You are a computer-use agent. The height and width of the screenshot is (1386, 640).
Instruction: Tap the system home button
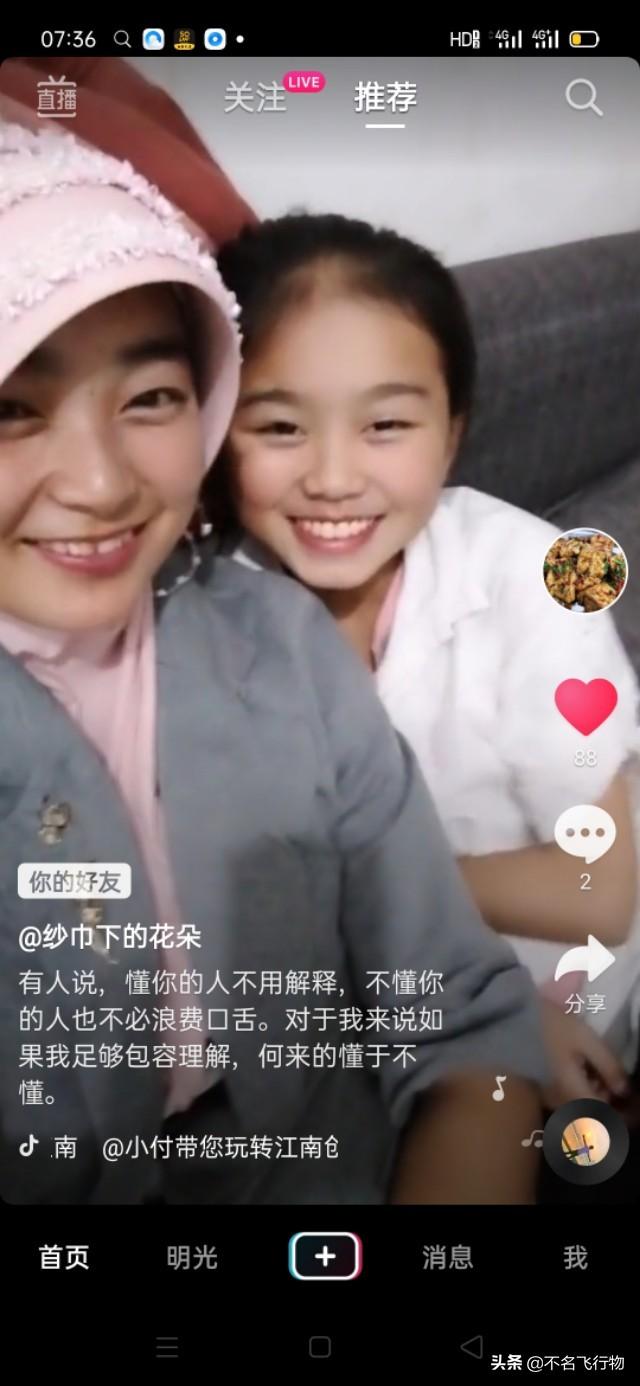pyautogui.click(x=320, y=1347)
